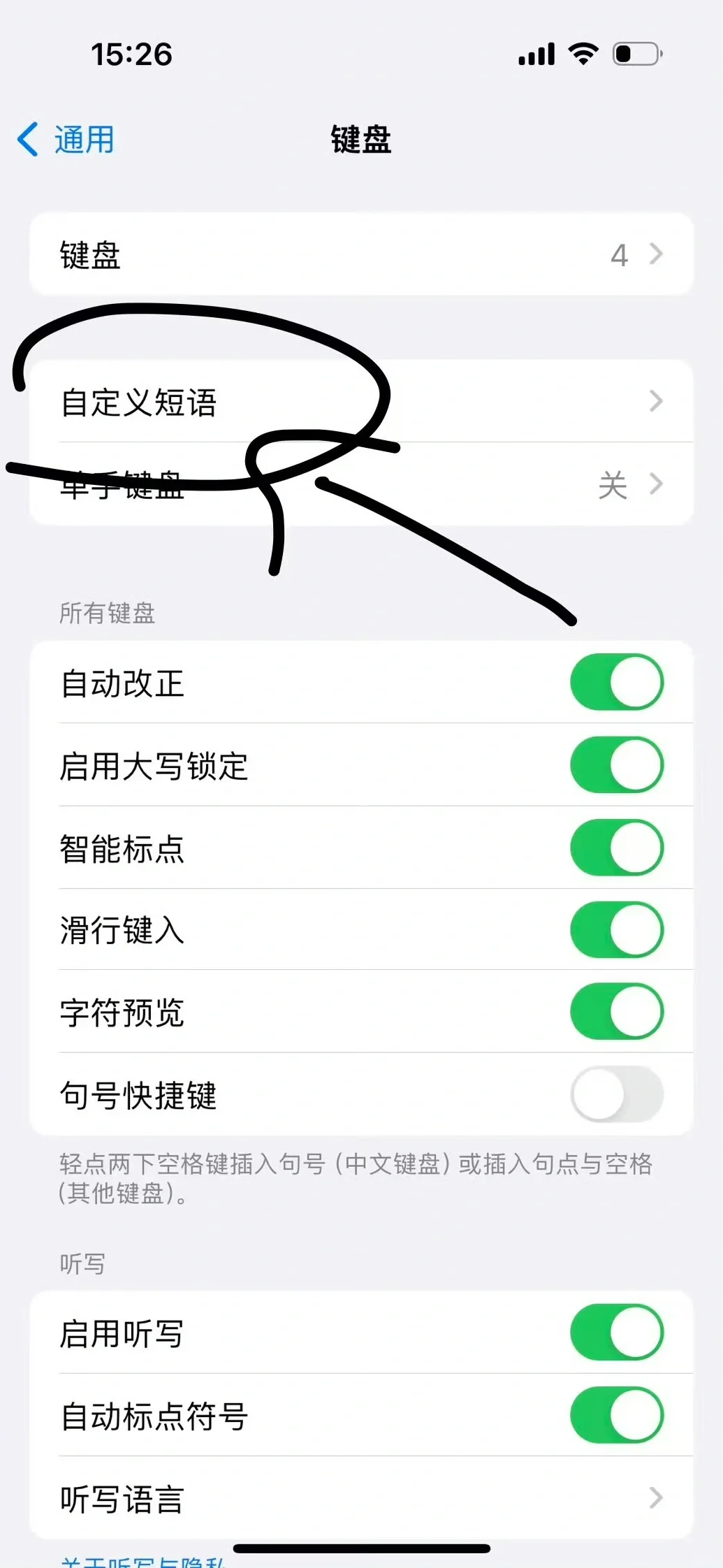This screenshot has width=723, height=1568.
Task: Disable the 字符预览 switch
Action: [615, 1012]
